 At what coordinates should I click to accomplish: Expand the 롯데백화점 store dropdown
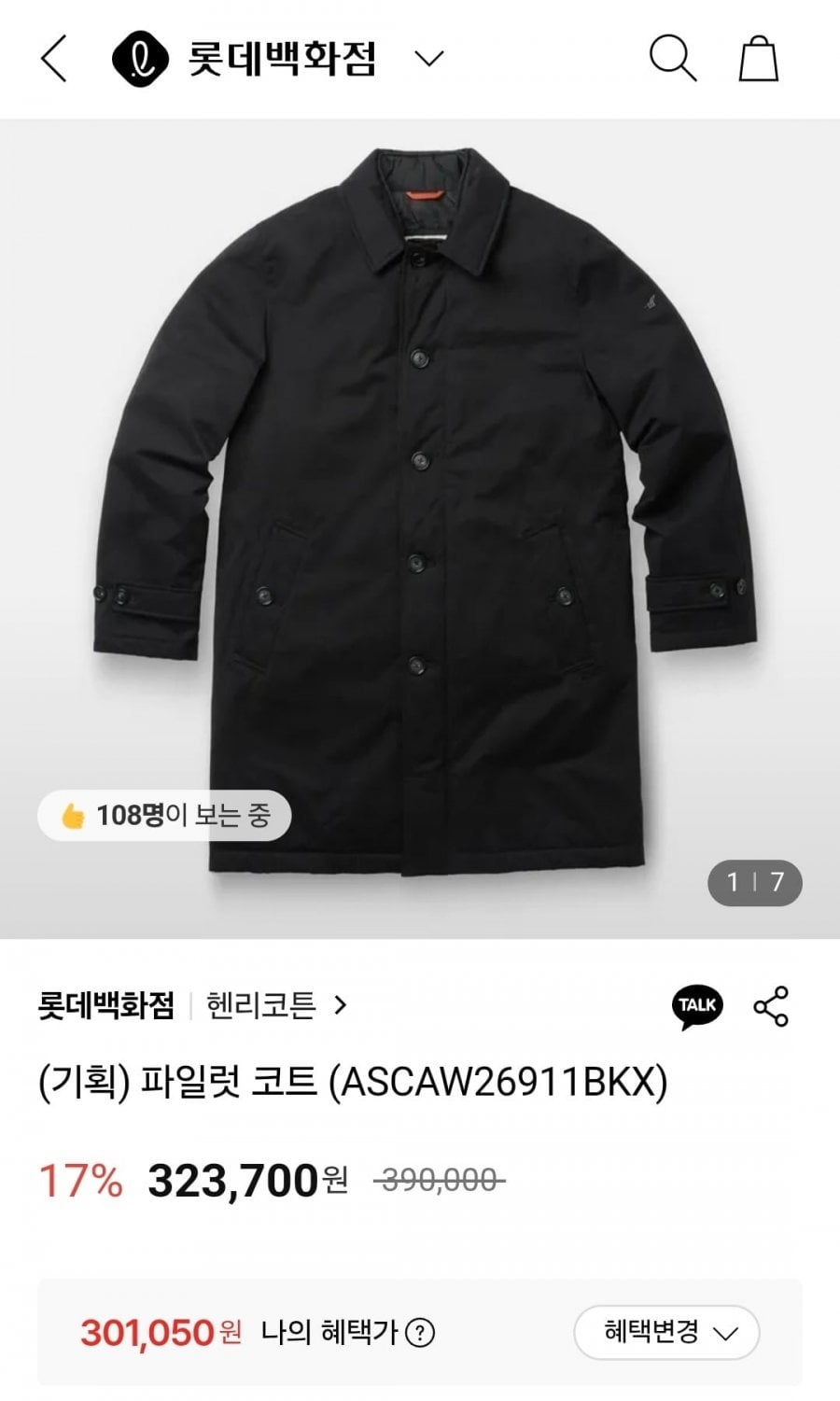tap(428, 59)
